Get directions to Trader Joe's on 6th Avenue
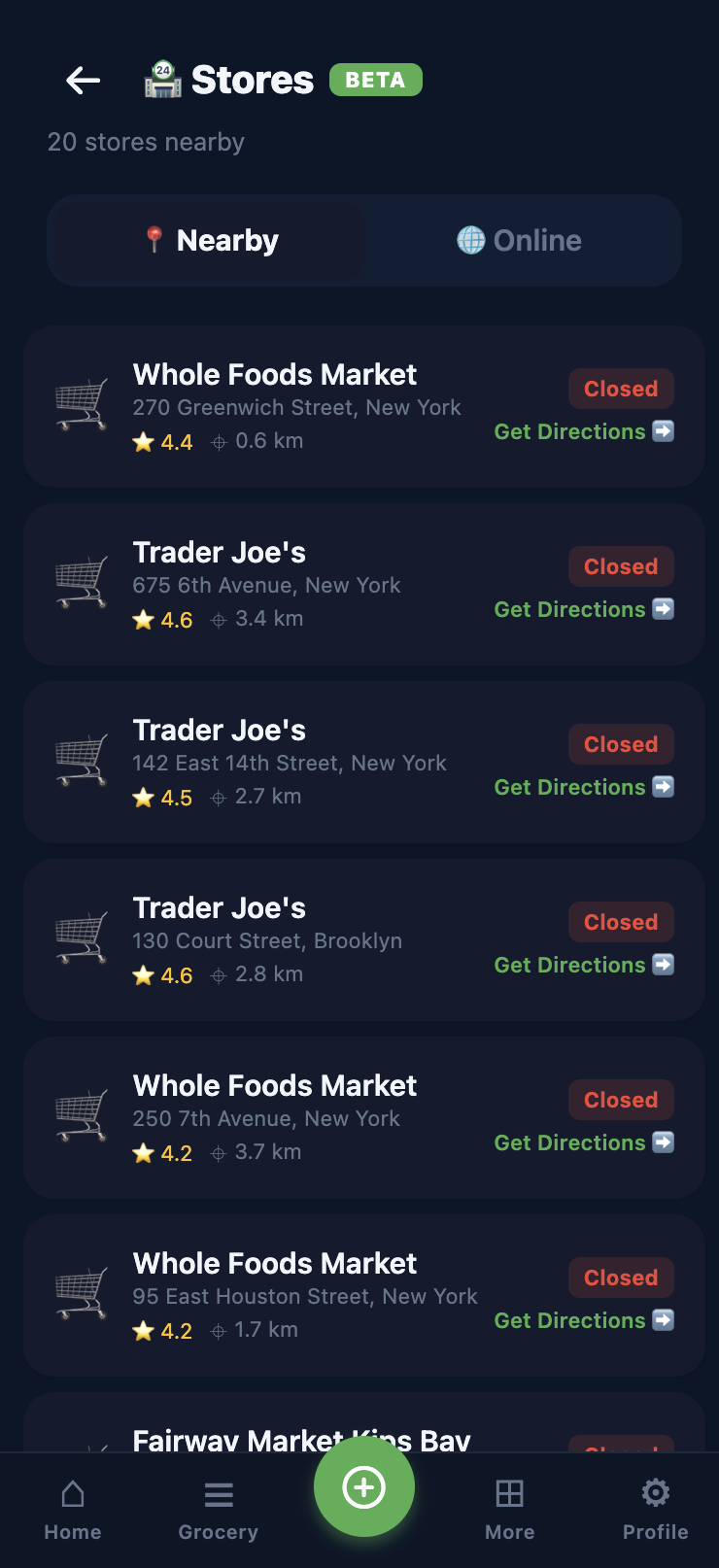Screen dimensions: 719x1568 coord(583,609)
